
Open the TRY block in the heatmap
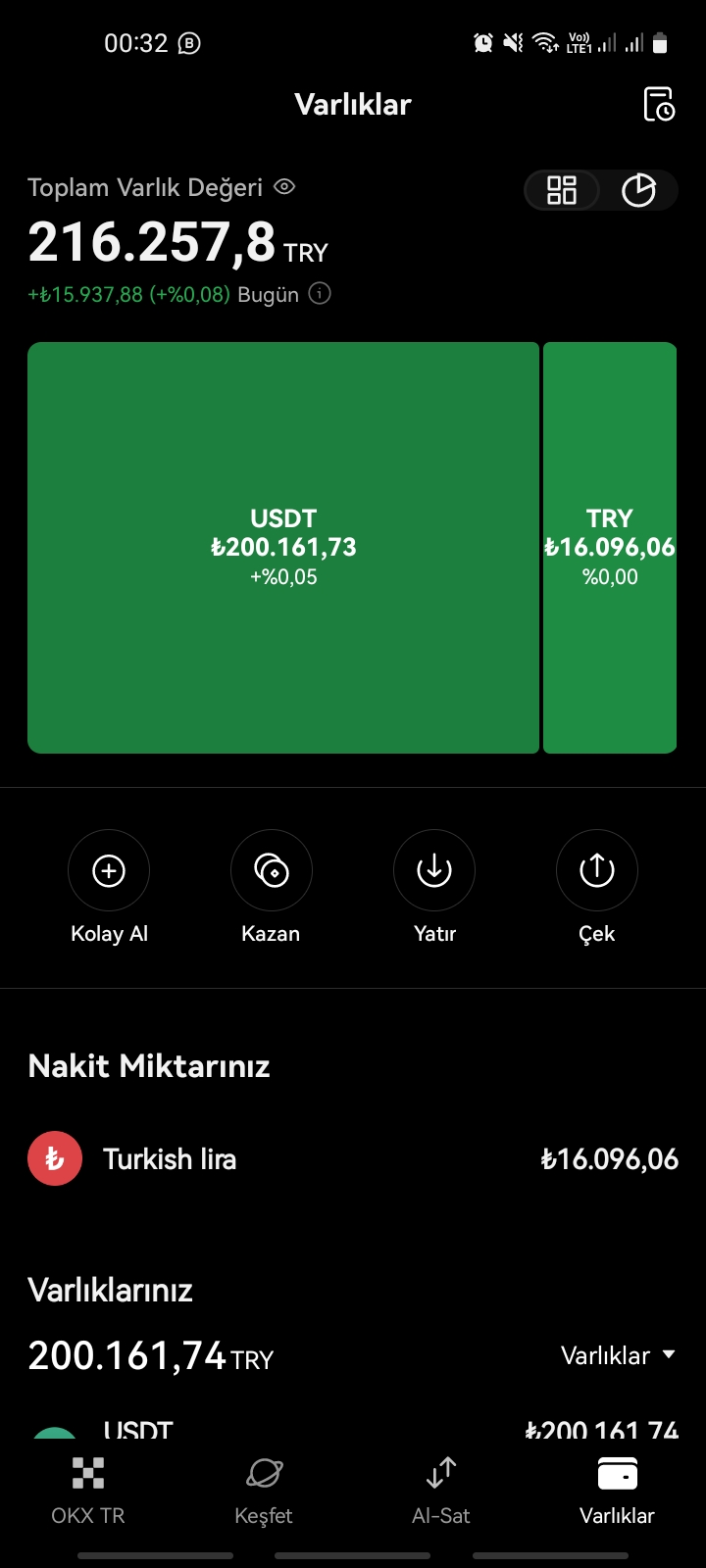pyautogui.click(x=610, y=547)
